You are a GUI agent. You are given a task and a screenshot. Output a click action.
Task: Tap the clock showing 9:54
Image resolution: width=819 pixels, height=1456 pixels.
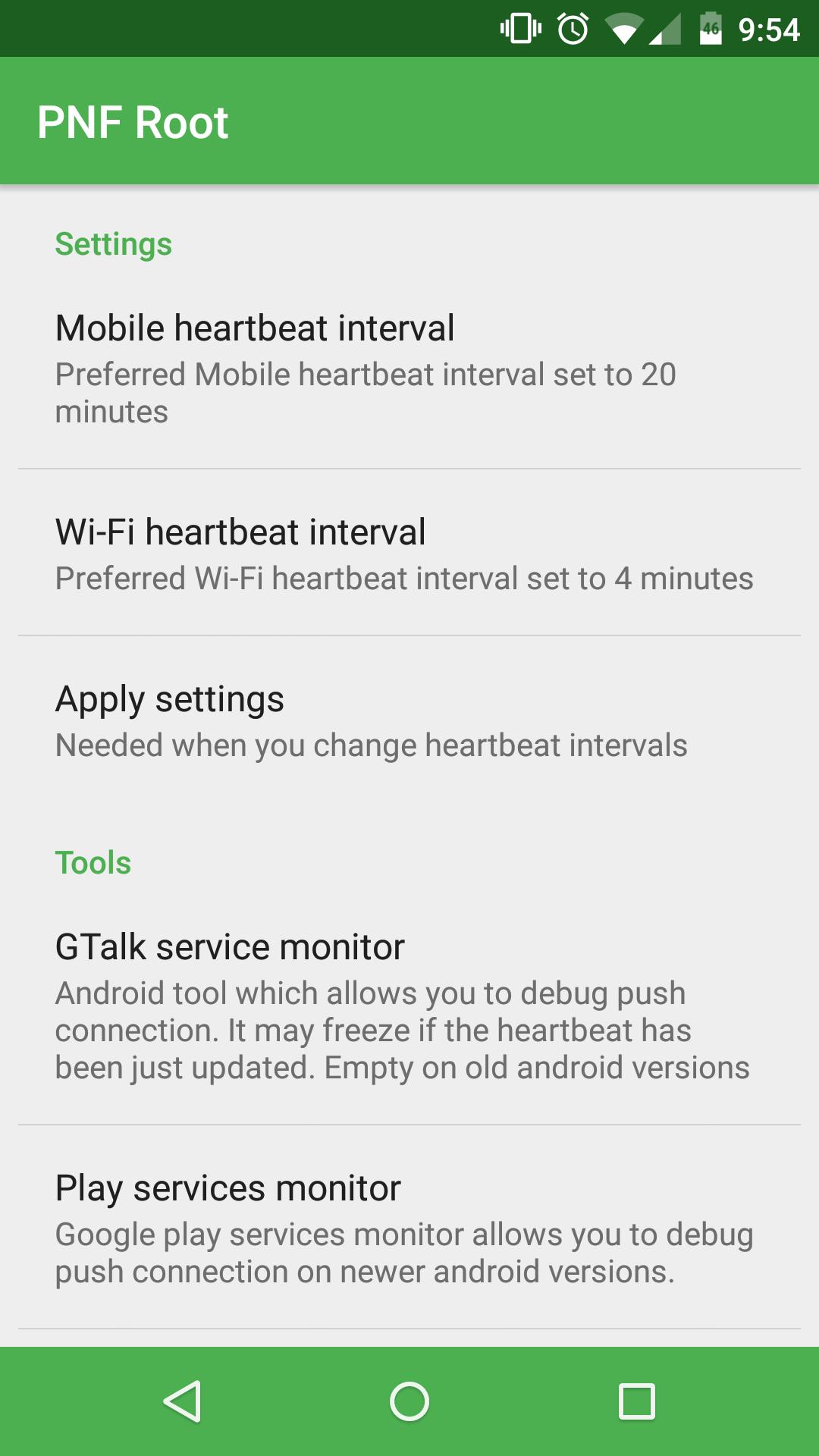click(768, 29)
